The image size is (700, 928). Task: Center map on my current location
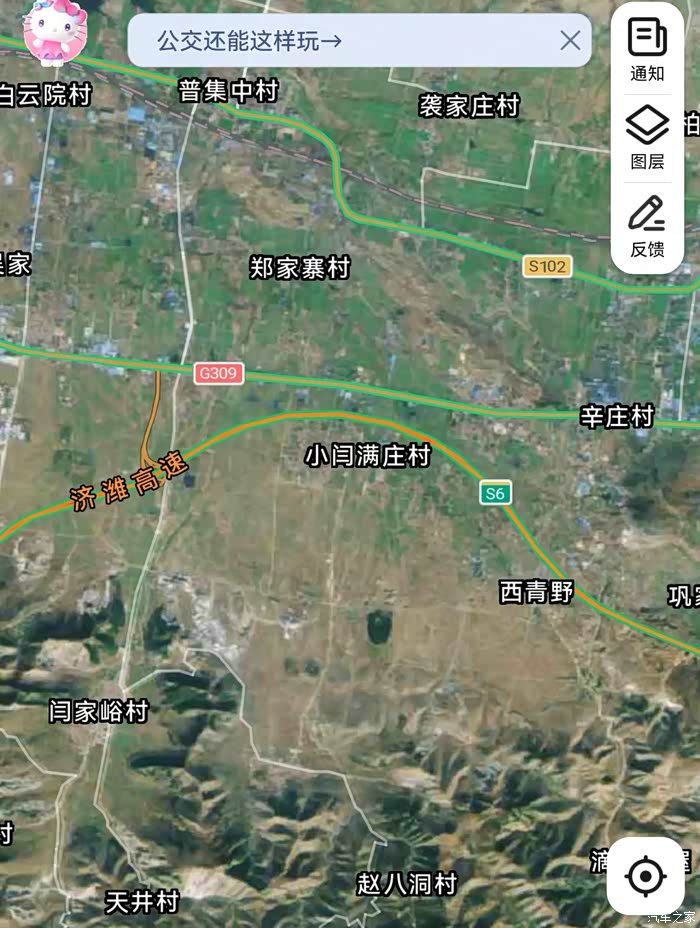pyautogui.click(x=645, y=876)
